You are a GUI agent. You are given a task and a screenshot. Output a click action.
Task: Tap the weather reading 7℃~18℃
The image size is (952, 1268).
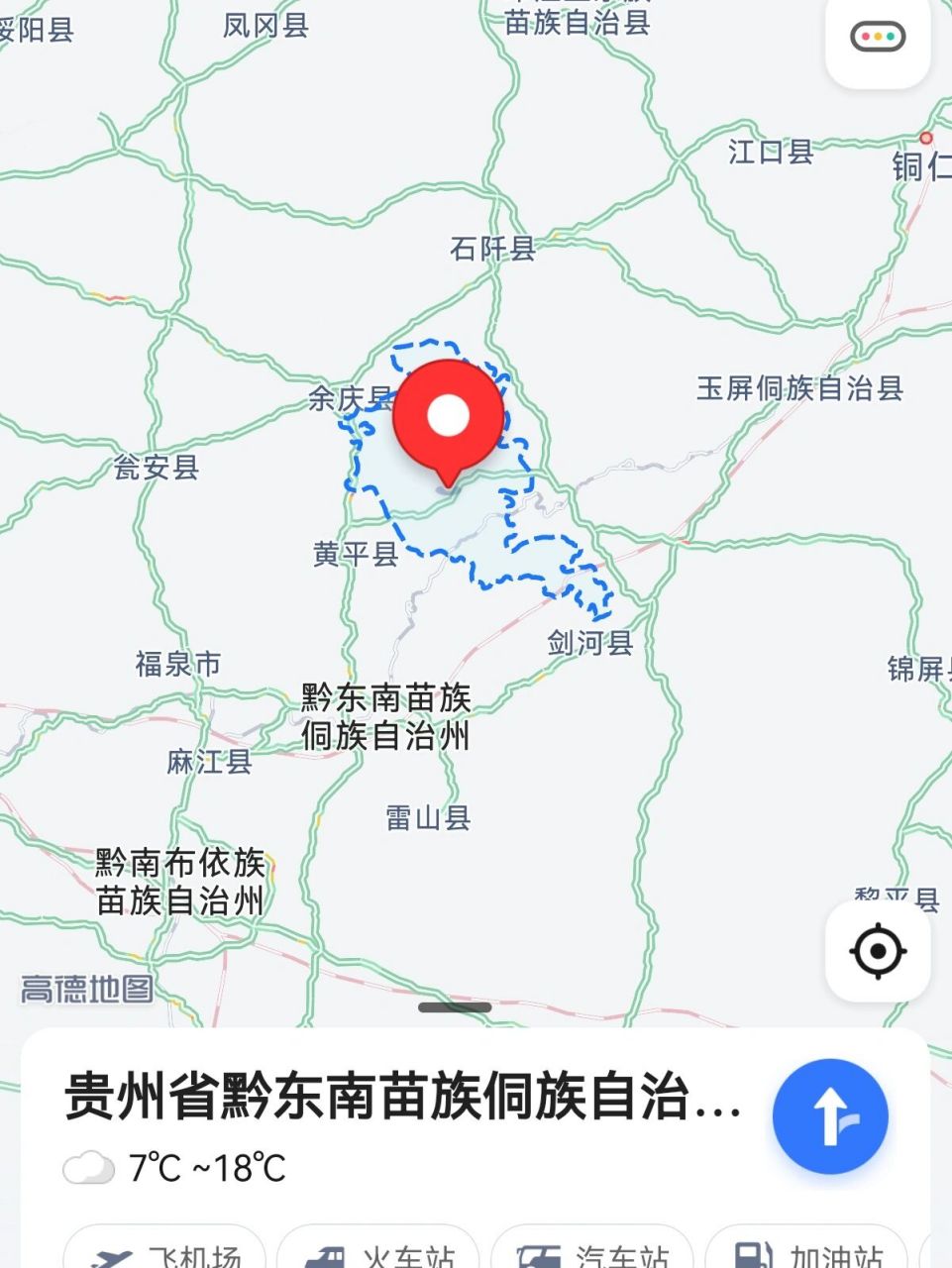(x=195, y=1169)
